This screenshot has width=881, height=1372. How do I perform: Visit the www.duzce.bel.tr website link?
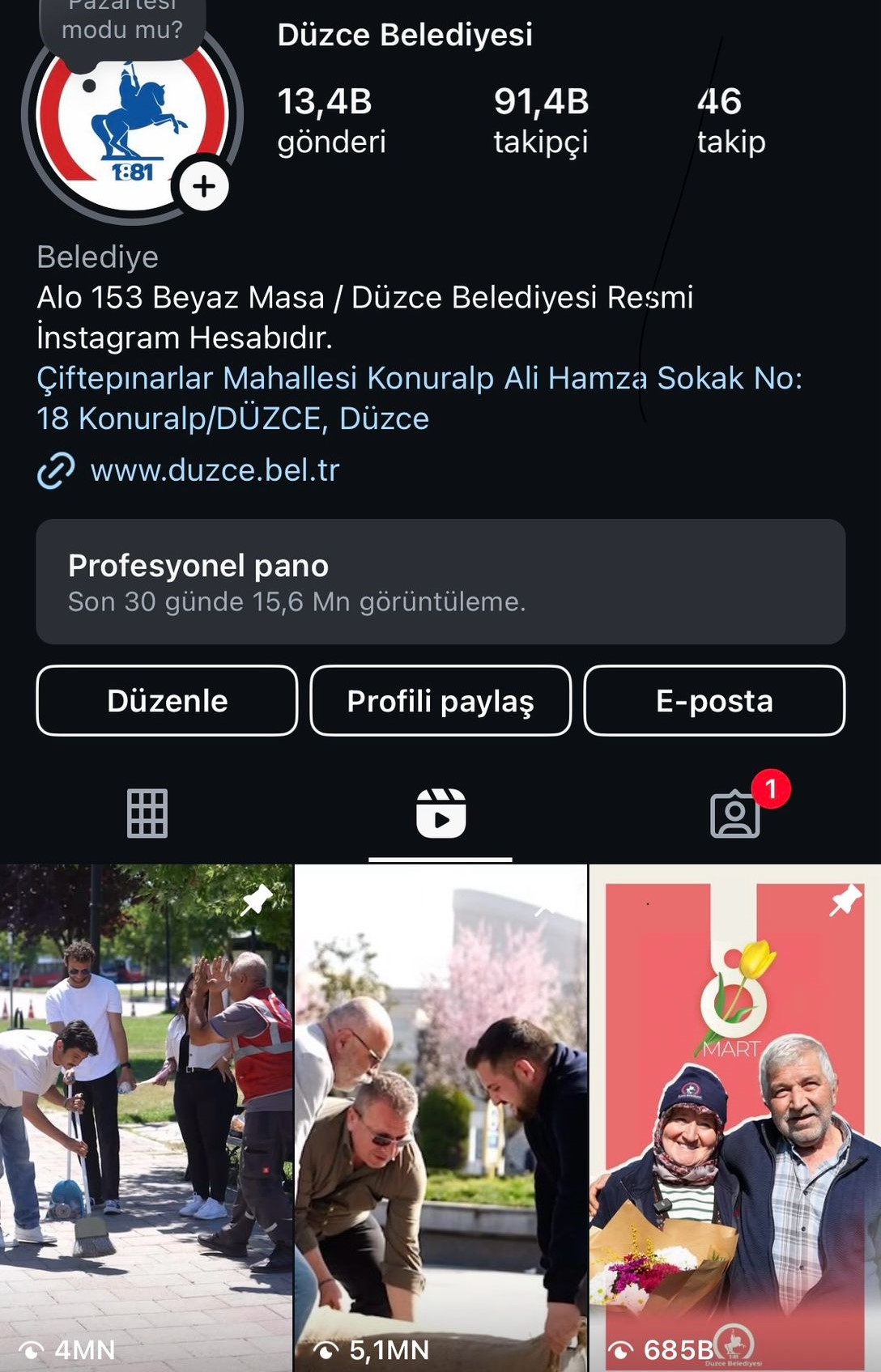tap(215, 470)
